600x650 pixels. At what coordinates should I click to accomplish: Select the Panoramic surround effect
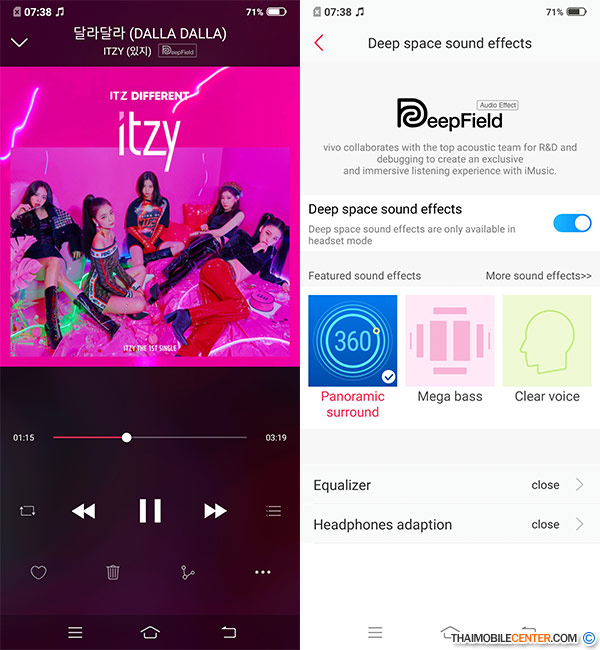[352, 342]
